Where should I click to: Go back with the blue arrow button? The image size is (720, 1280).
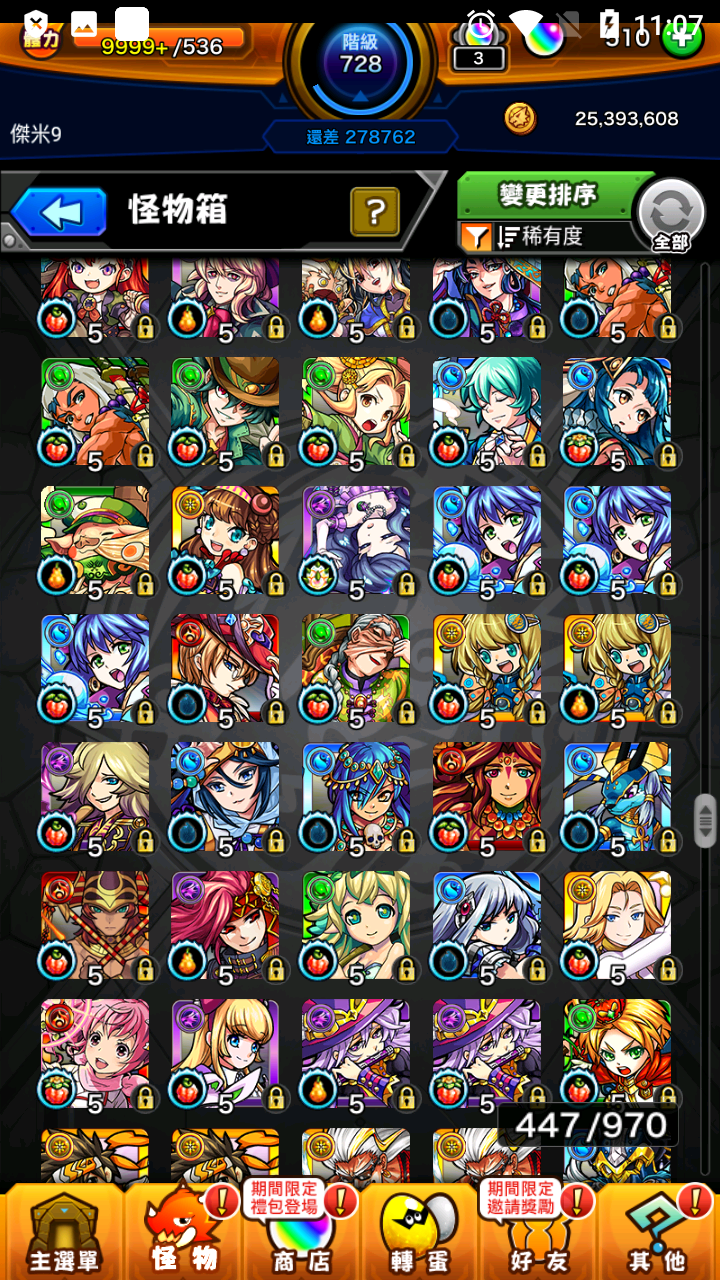pos(60,212)
